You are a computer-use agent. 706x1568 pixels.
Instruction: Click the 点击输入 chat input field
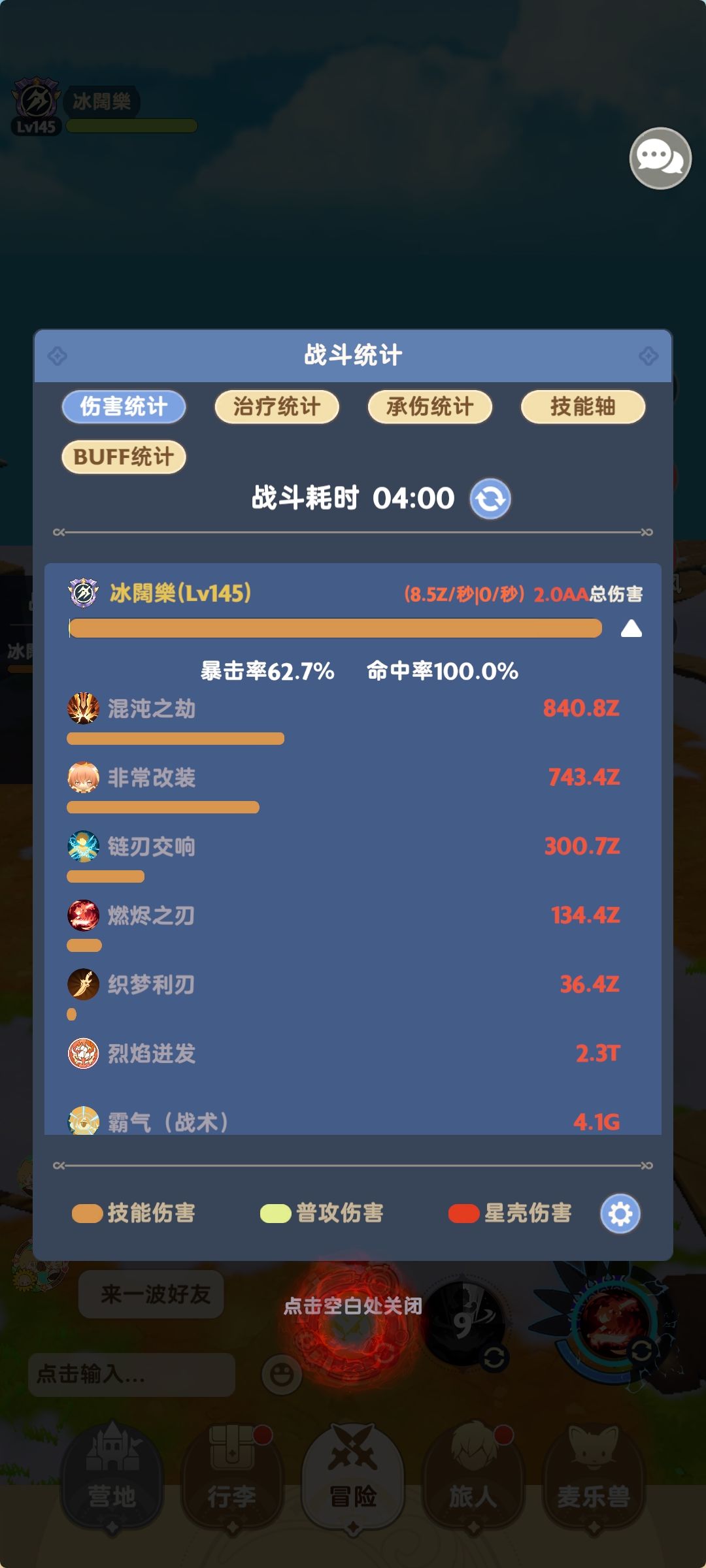point(131,1376)
